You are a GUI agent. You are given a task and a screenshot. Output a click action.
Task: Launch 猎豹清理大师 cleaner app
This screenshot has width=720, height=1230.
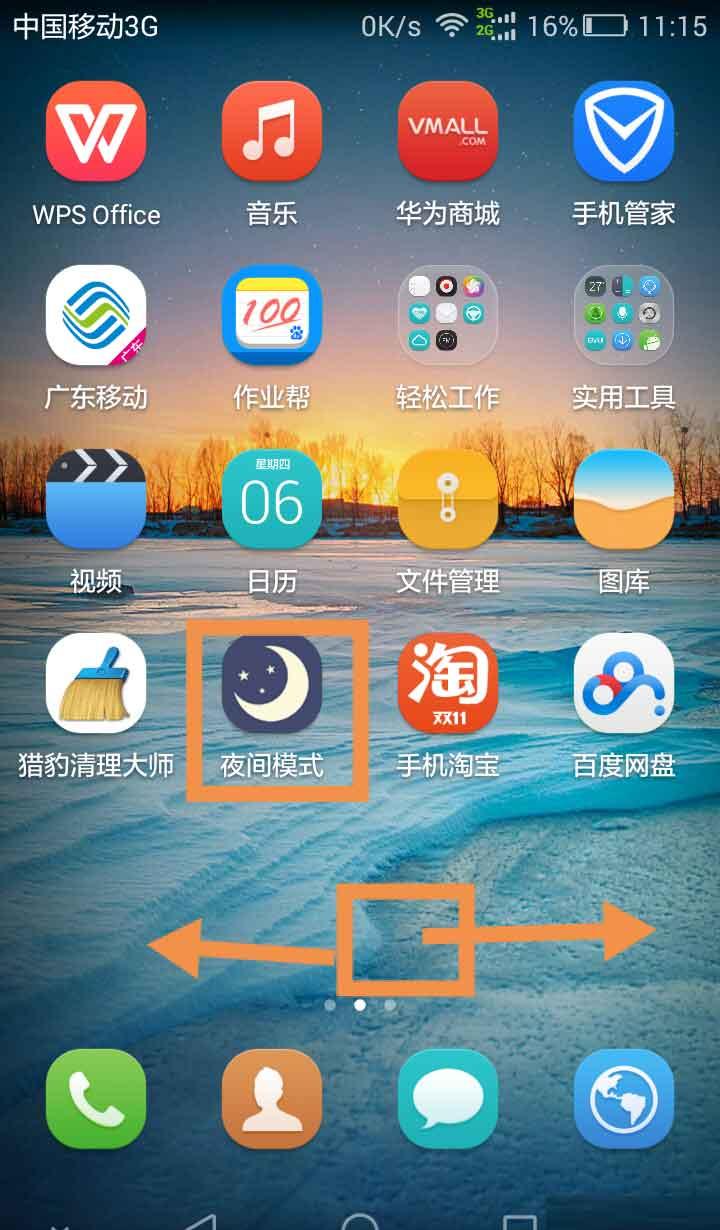[x=96, y=683]
